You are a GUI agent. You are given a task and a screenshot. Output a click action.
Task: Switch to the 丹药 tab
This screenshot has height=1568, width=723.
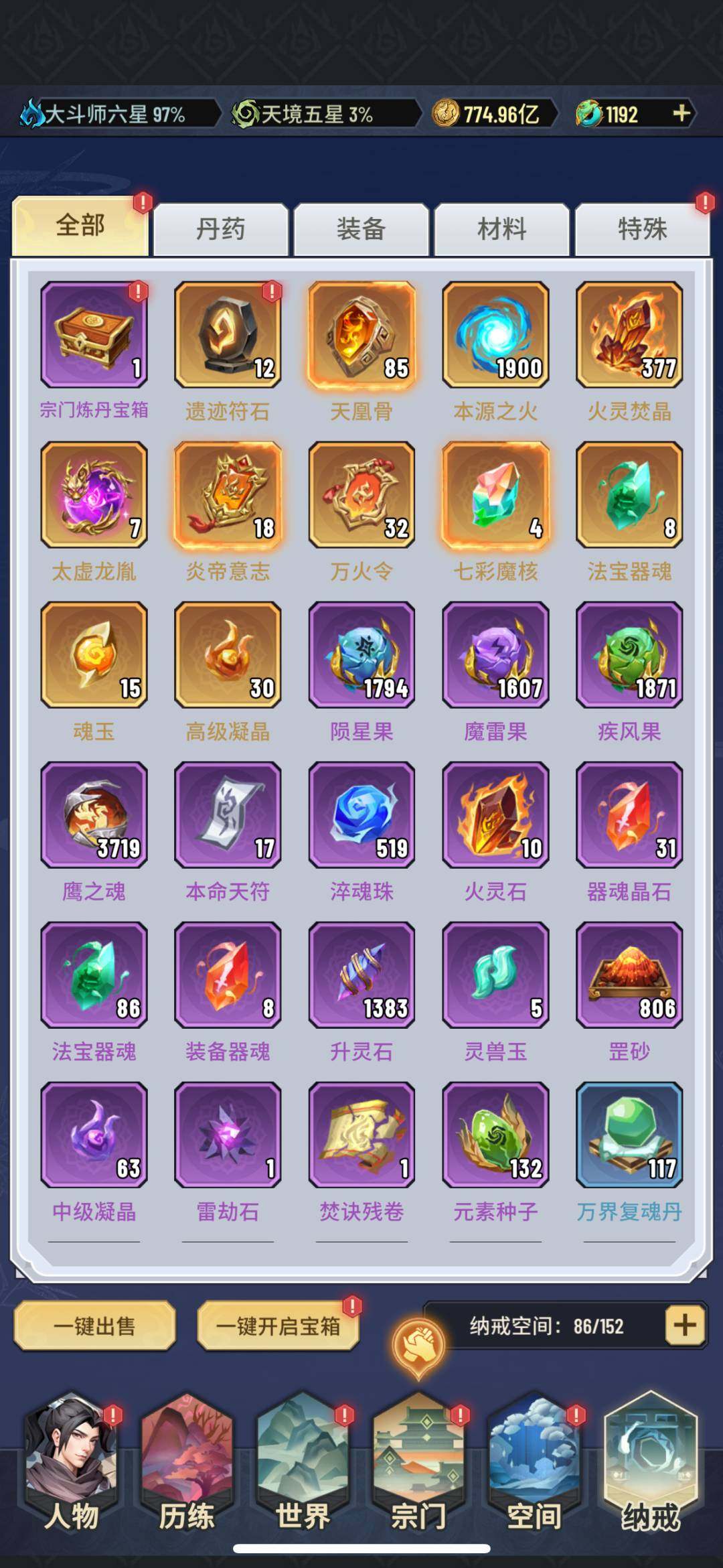click(221, 229)
